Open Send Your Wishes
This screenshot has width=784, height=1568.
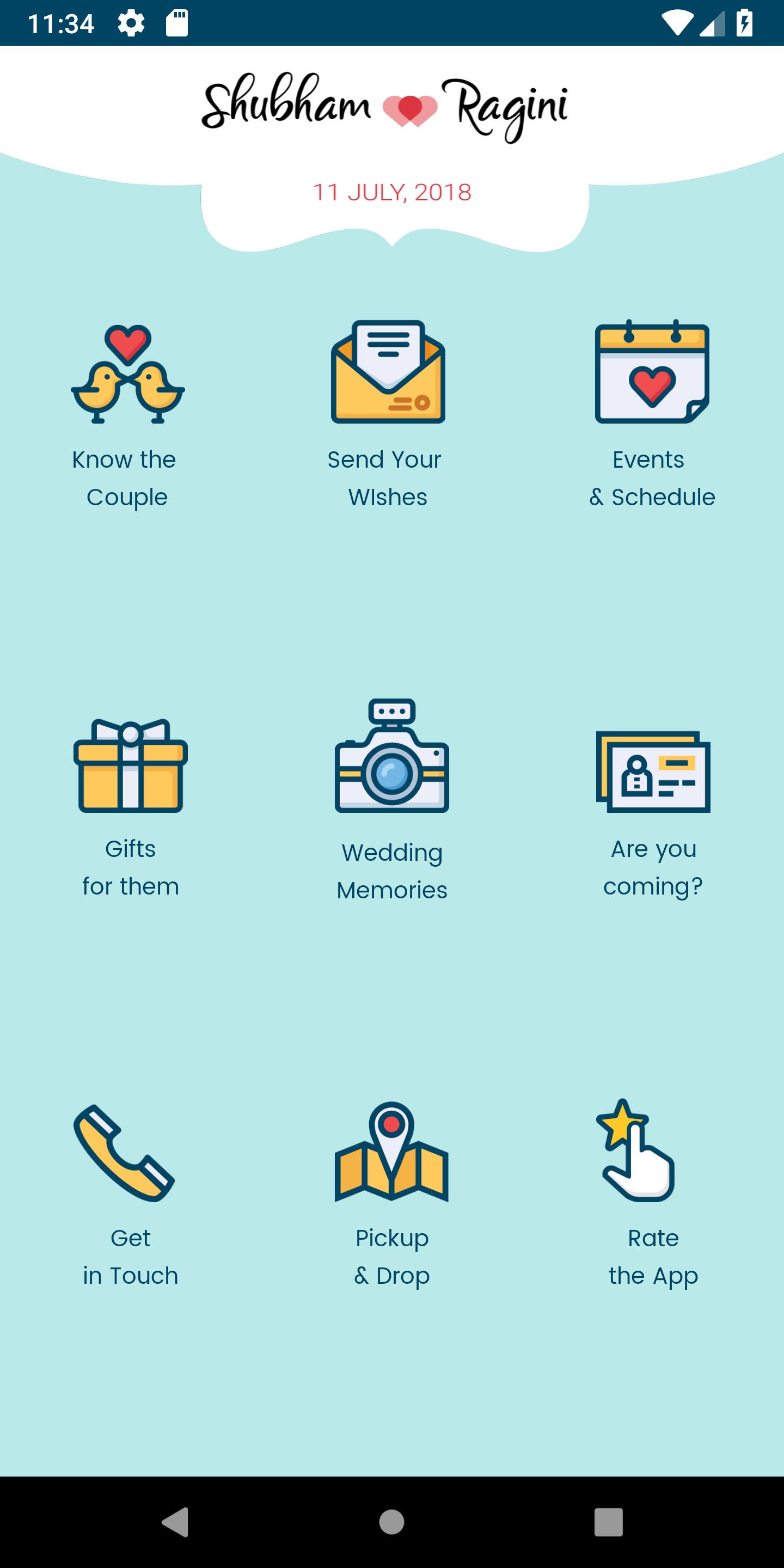point(388,414)
